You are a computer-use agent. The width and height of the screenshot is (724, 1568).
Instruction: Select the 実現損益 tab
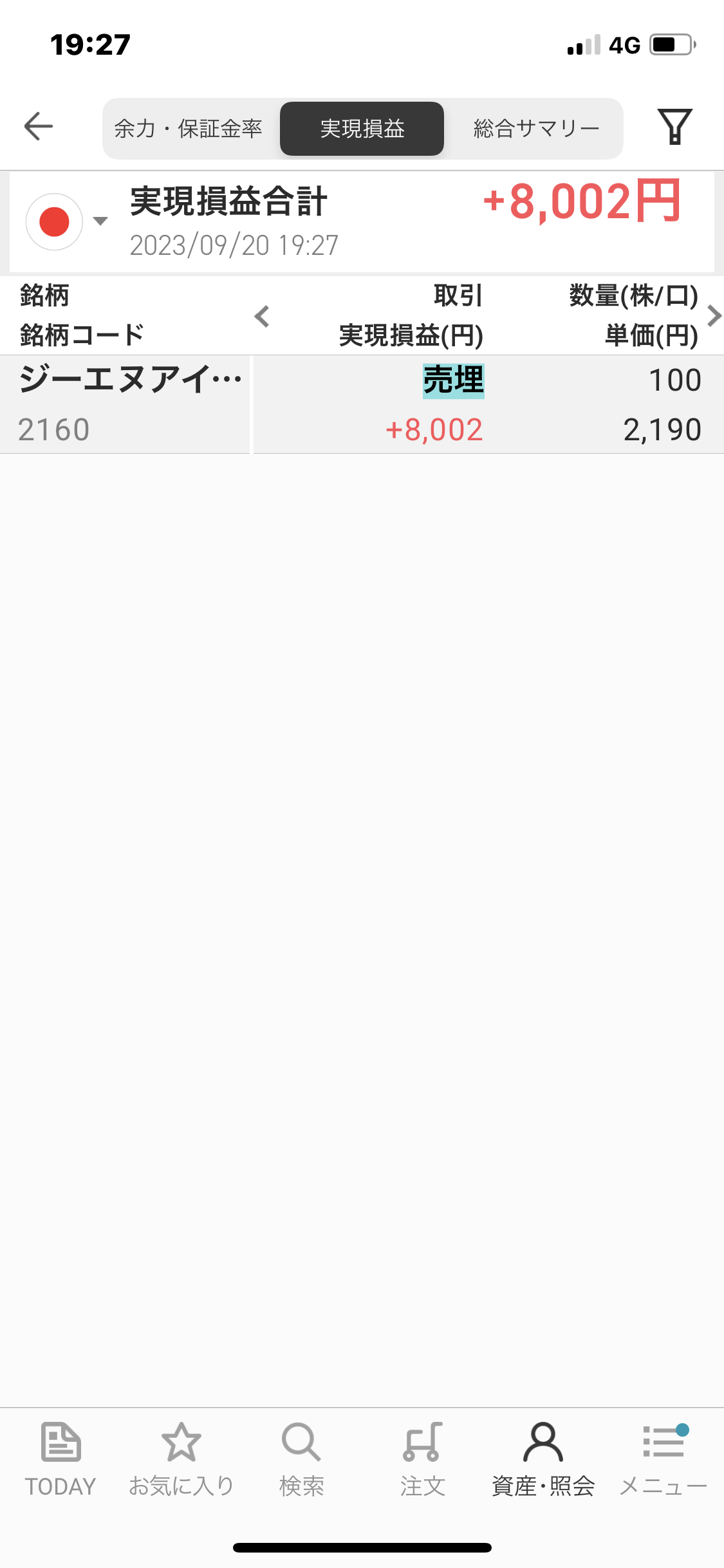pyautogui.click(x=362, y=129)
